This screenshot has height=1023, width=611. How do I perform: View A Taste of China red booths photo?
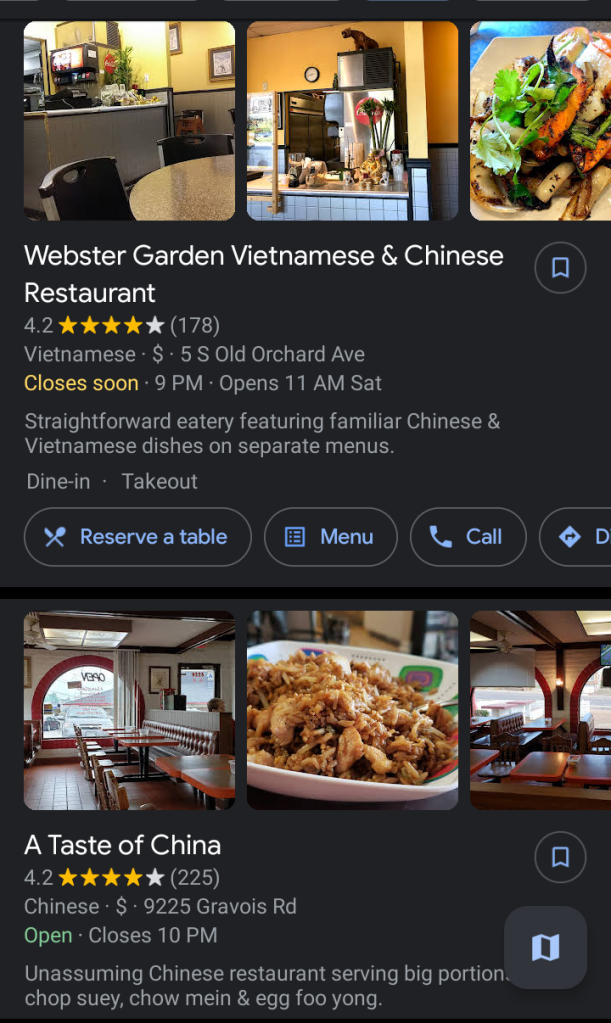point(540,710)
